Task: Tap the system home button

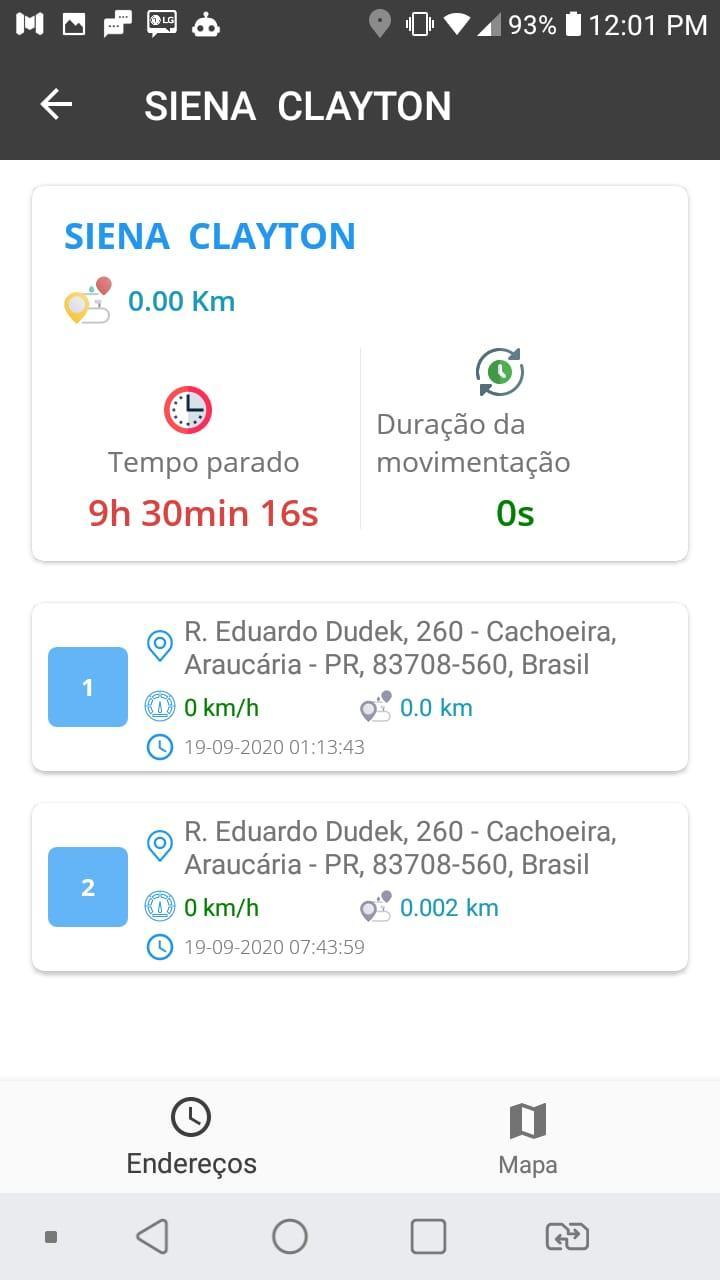Action: click(x=290, y=1237)
